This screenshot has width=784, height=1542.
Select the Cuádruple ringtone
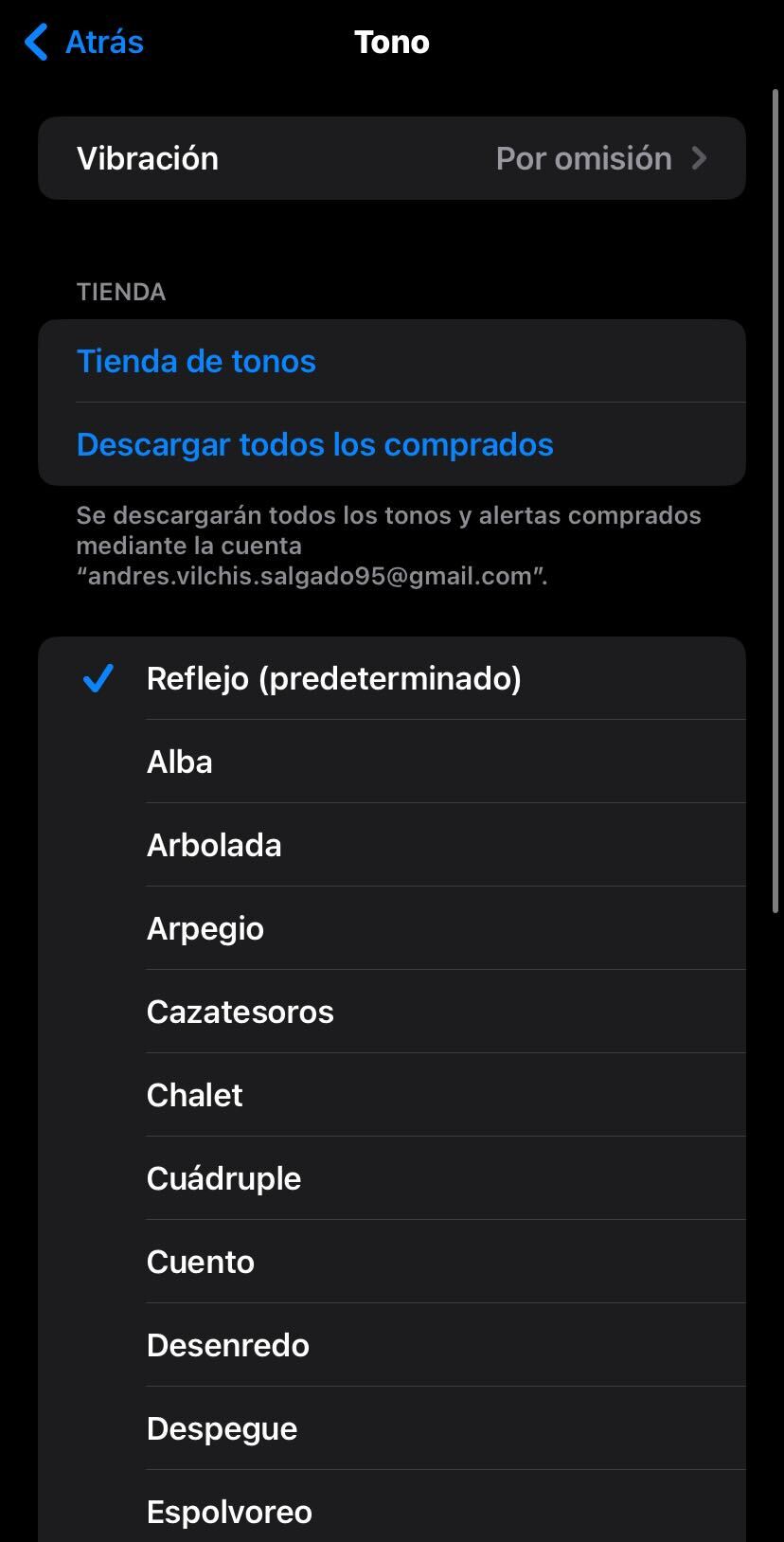click(x=224, y=1178)
